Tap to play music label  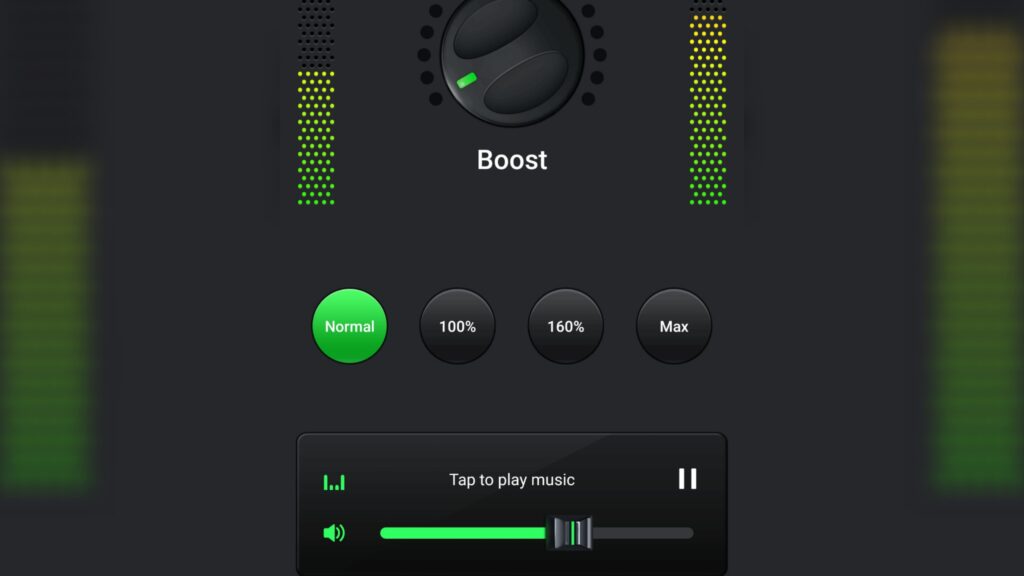coord(511,480)
